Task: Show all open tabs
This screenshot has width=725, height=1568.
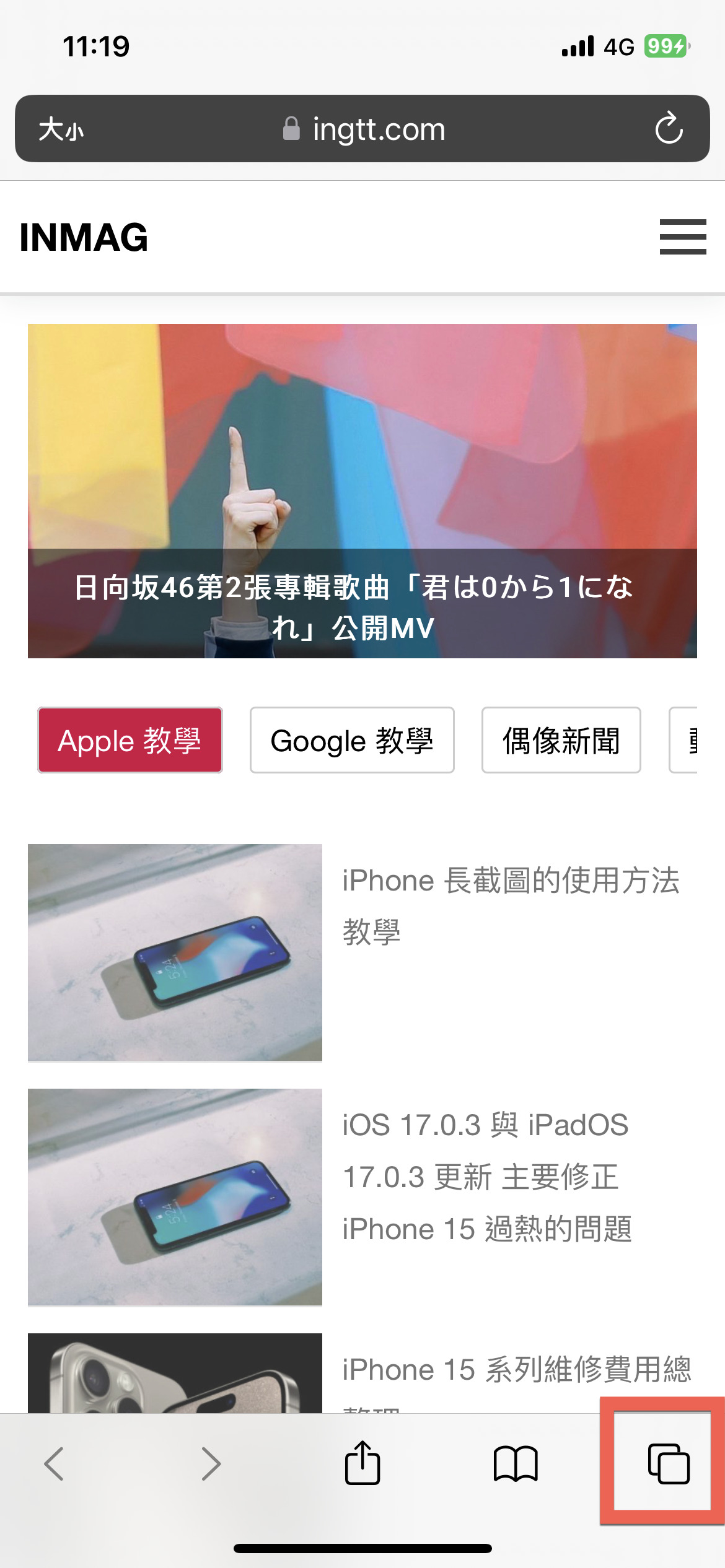Action: [668, 1464]
